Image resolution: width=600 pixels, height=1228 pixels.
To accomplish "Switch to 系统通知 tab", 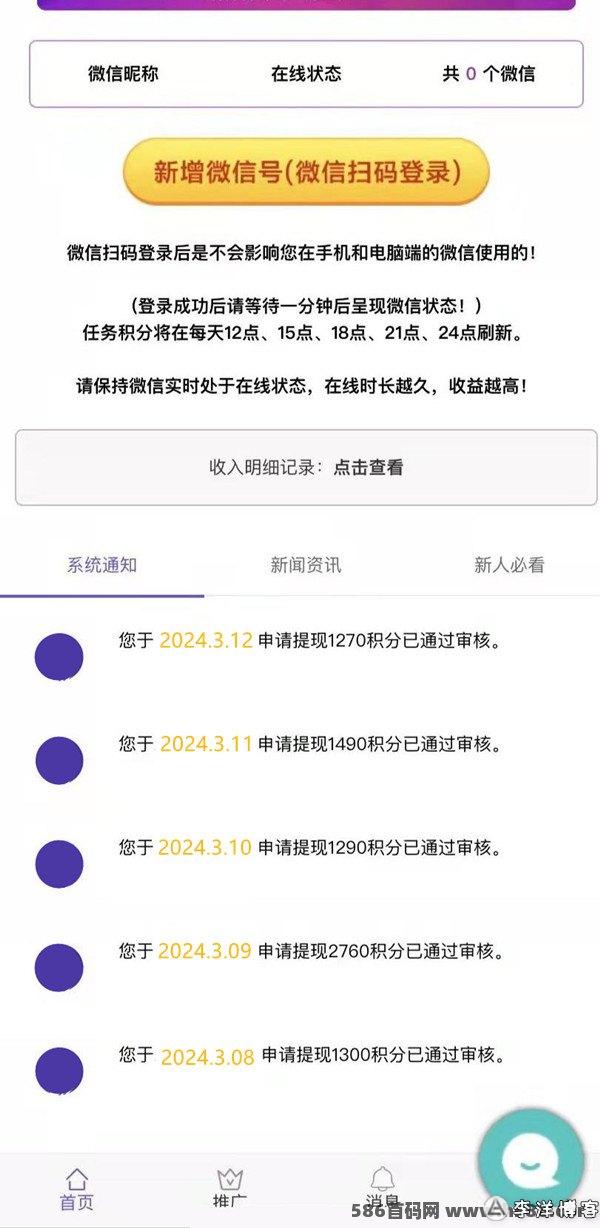I will coord(102,565).
